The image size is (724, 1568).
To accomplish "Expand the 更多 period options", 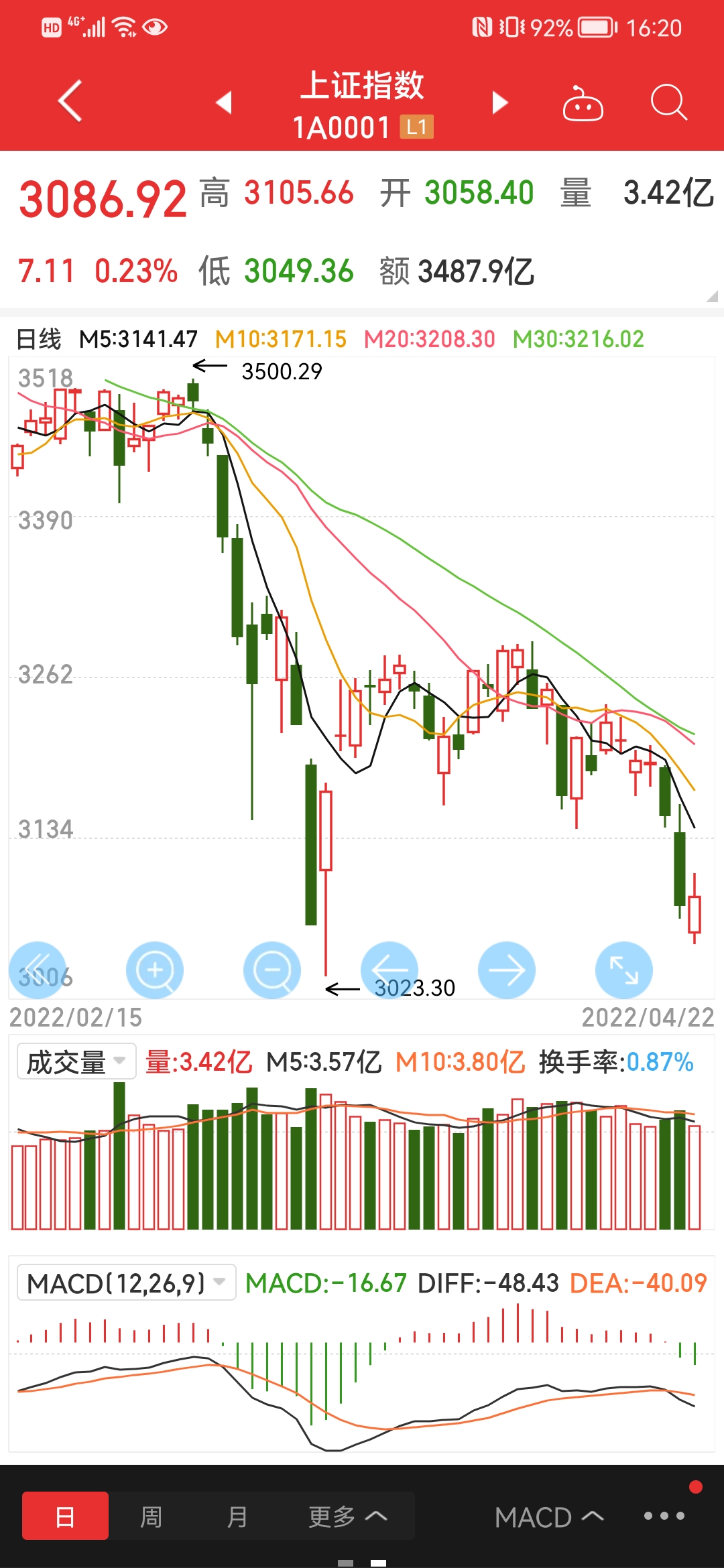I will click(x=347, y=1516).
